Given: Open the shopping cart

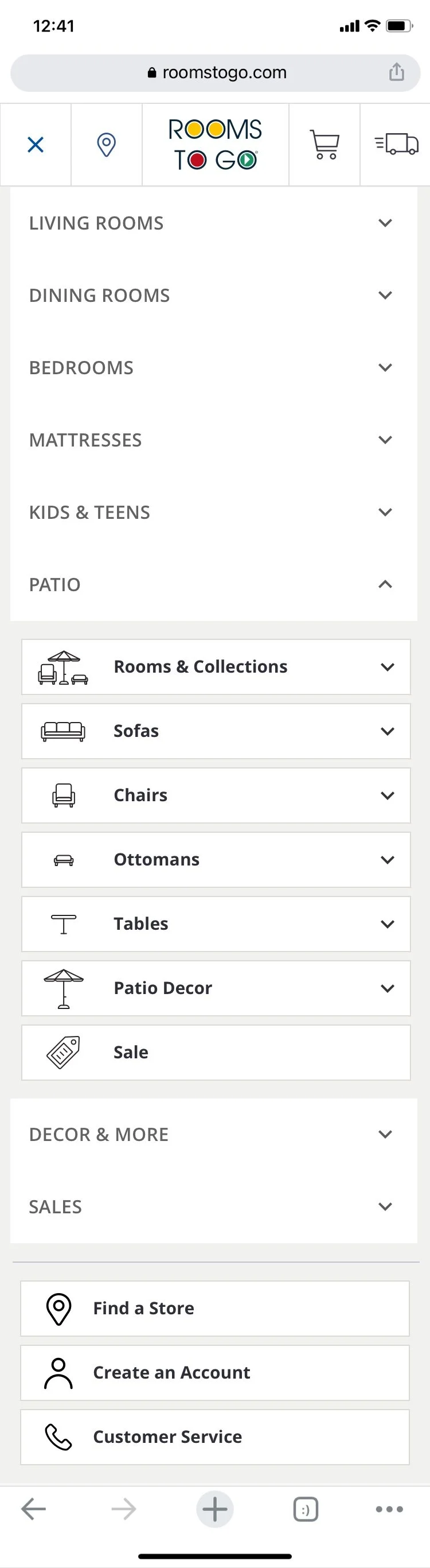Looking at the screenshot, I should coord(324,145).
